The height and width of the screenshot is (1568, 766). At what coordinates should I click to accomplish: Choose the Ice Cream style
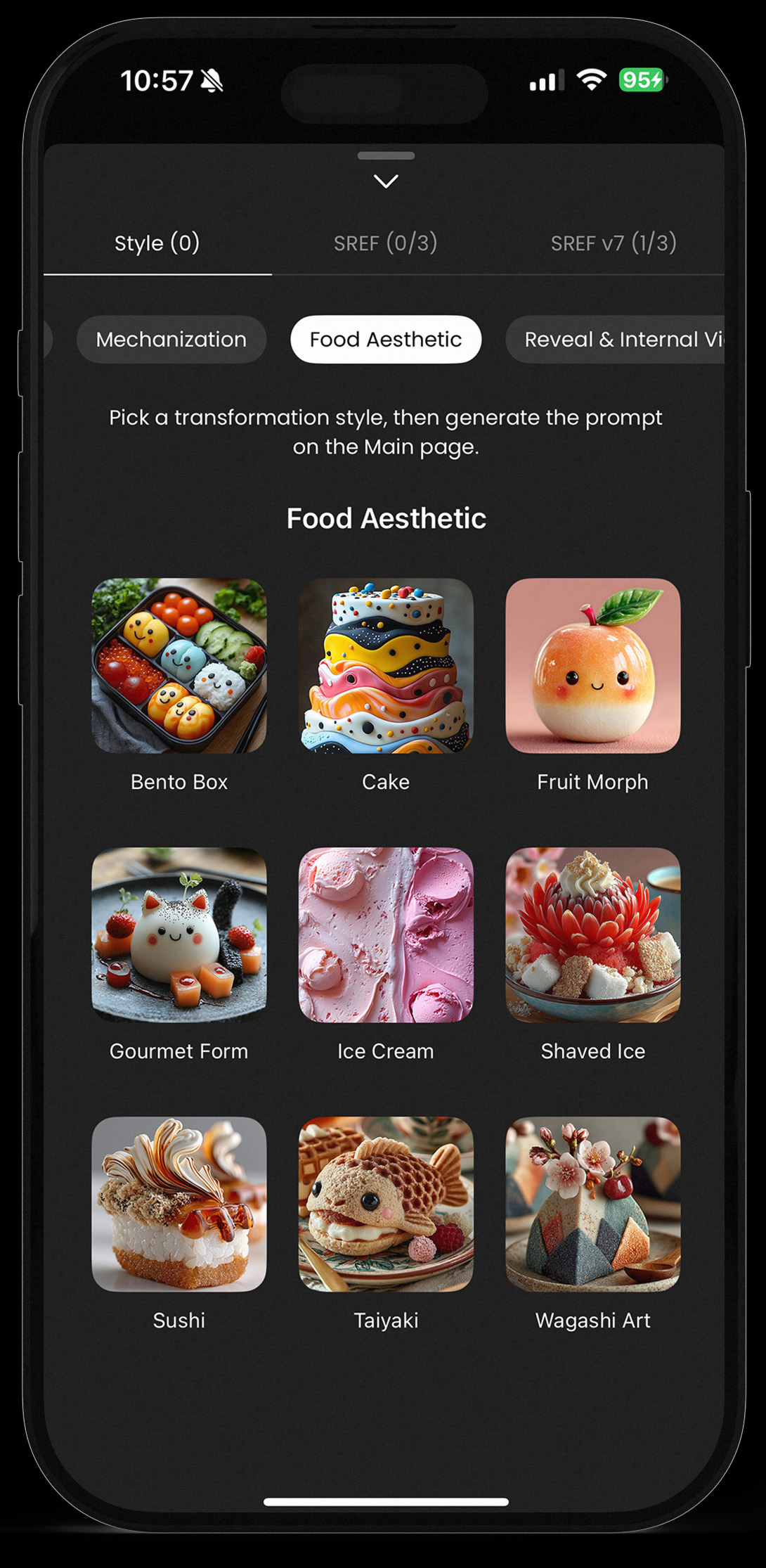tap(386, 934)
